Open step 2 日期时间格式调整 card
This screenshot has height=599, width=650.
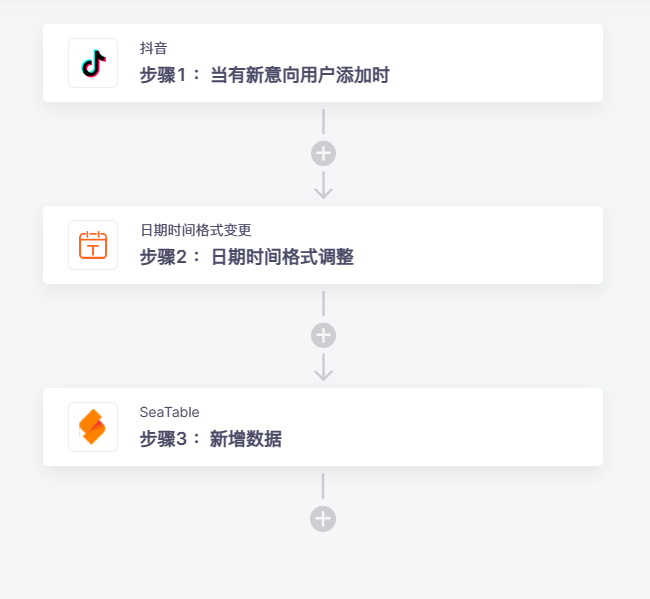point(322,245)
